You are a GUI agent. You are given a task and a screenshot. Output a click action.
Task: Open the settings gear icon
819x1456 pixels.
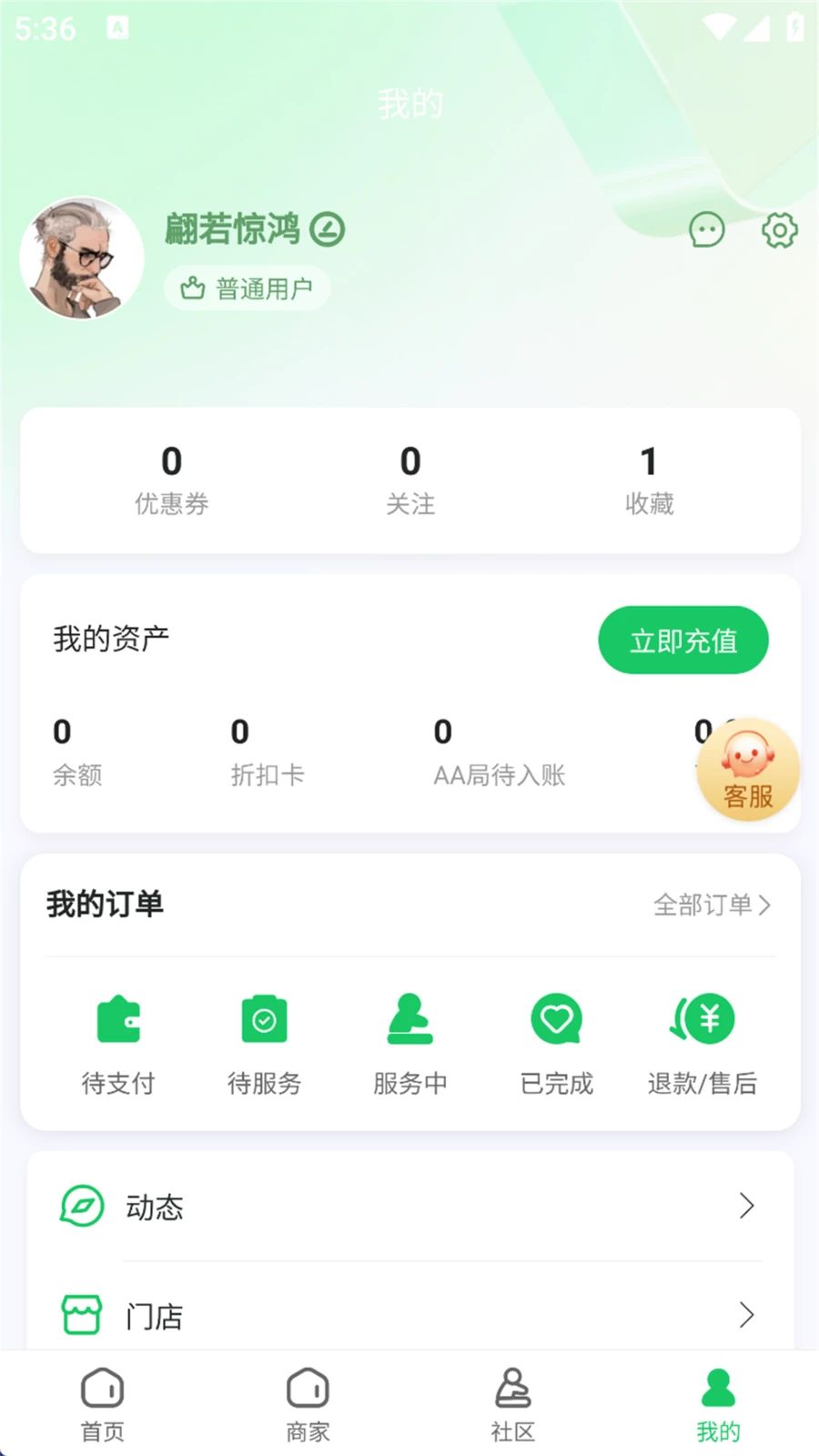(x=779, y=230)
